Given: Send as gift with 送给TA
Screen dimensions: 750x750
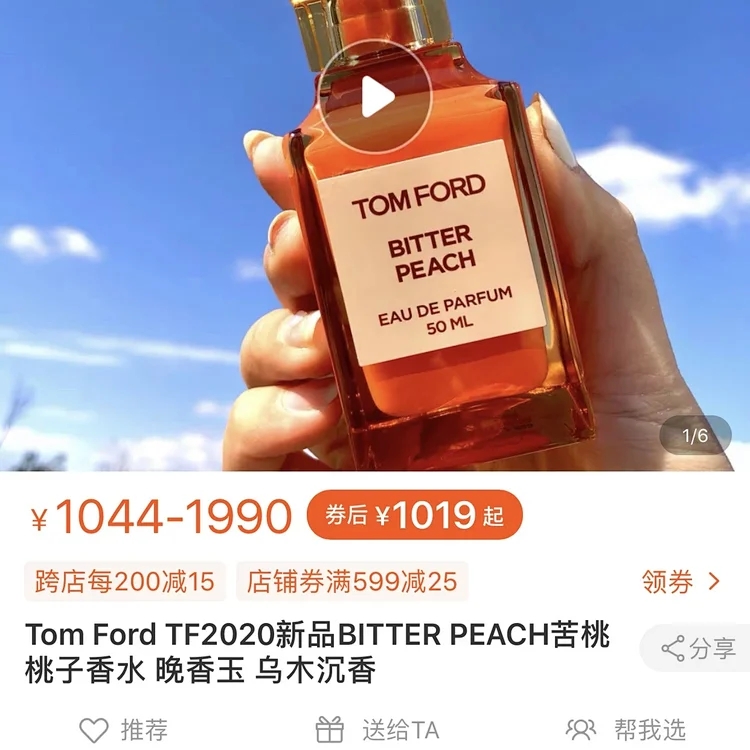Looking at the screenshot, I should point(377,729).
